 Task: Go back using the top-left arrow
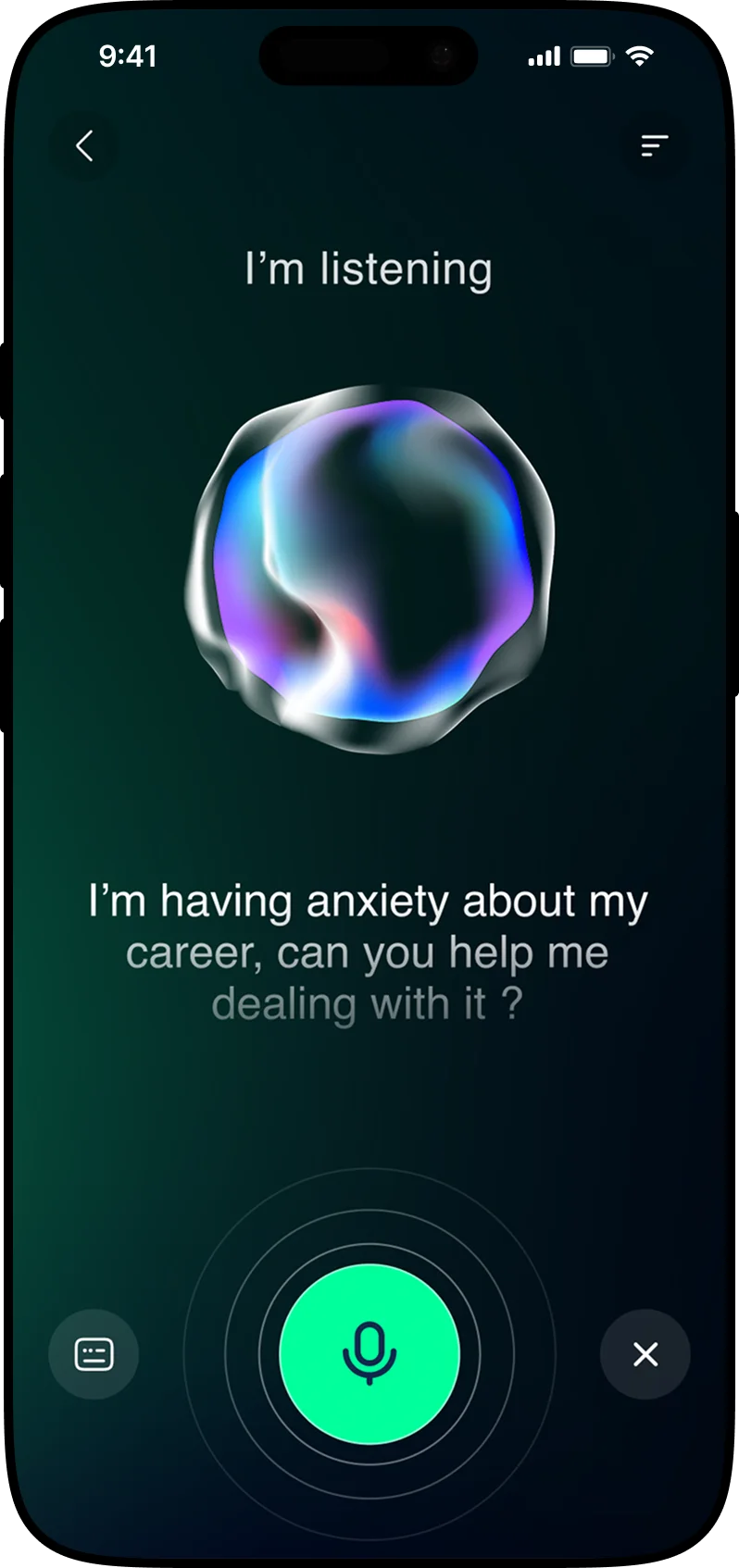84,146
